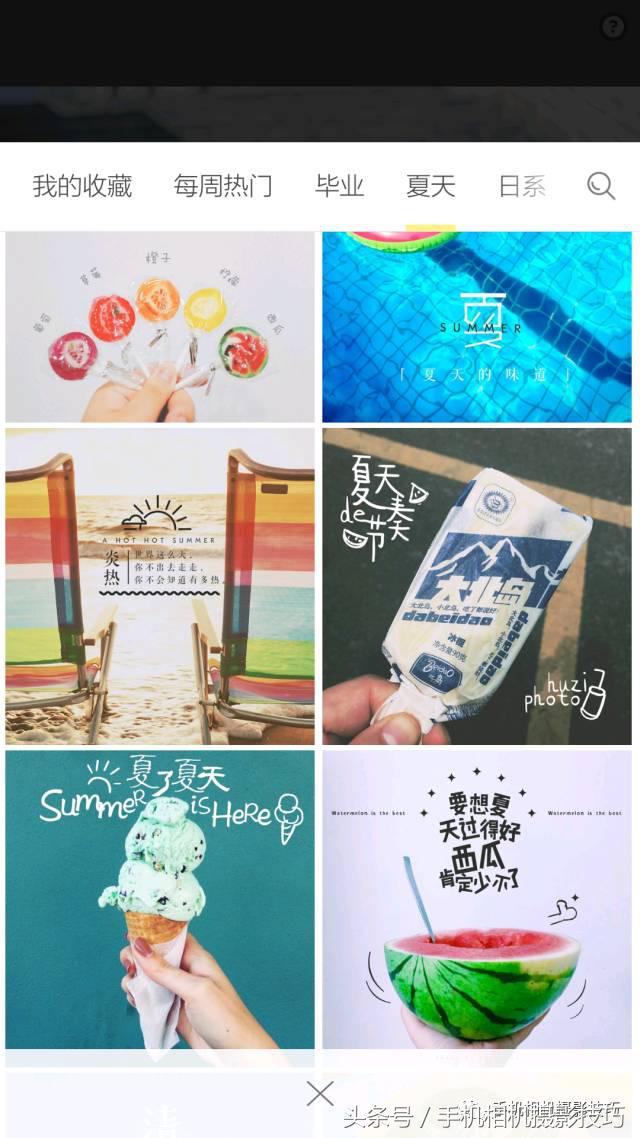Image resolution: width=640 pixels, height=1138 pixels.
Task: Open the swimming pool 夏天的味道 template
Action: click(x=477, y=327)
